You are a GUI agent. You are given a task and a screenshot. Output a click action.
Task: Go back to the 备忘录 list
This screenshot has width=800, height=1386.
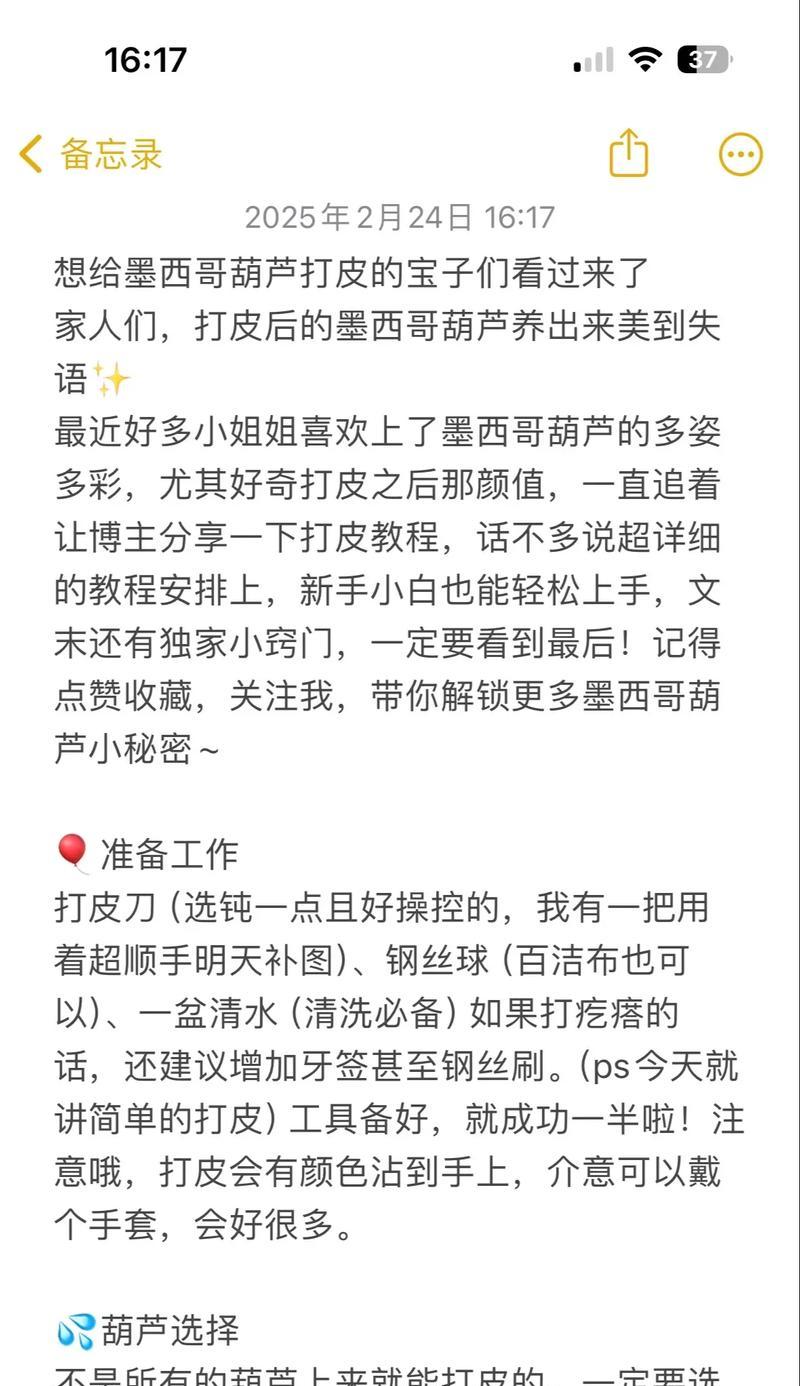(90, 154)
